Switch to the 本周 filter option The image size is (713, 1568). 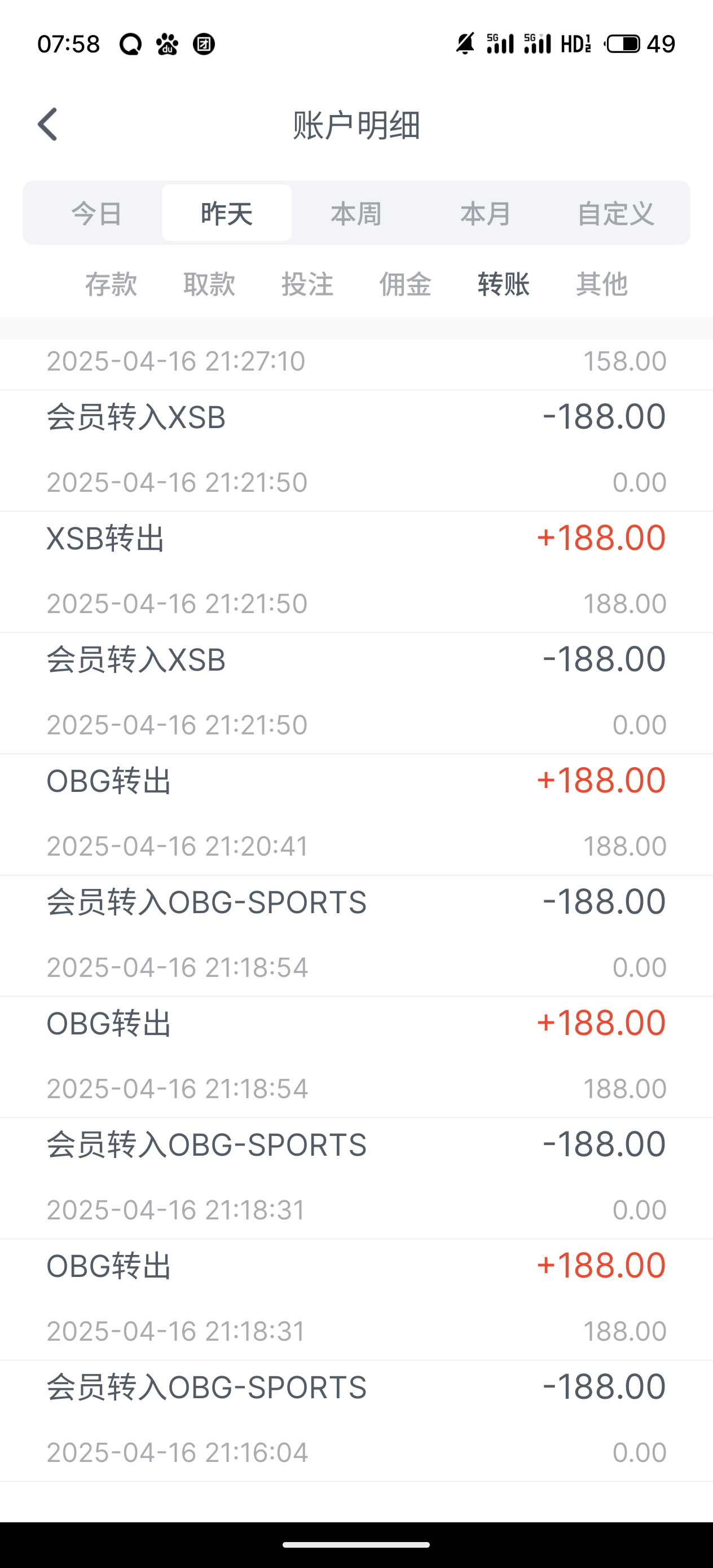click(x=355, y=213)
